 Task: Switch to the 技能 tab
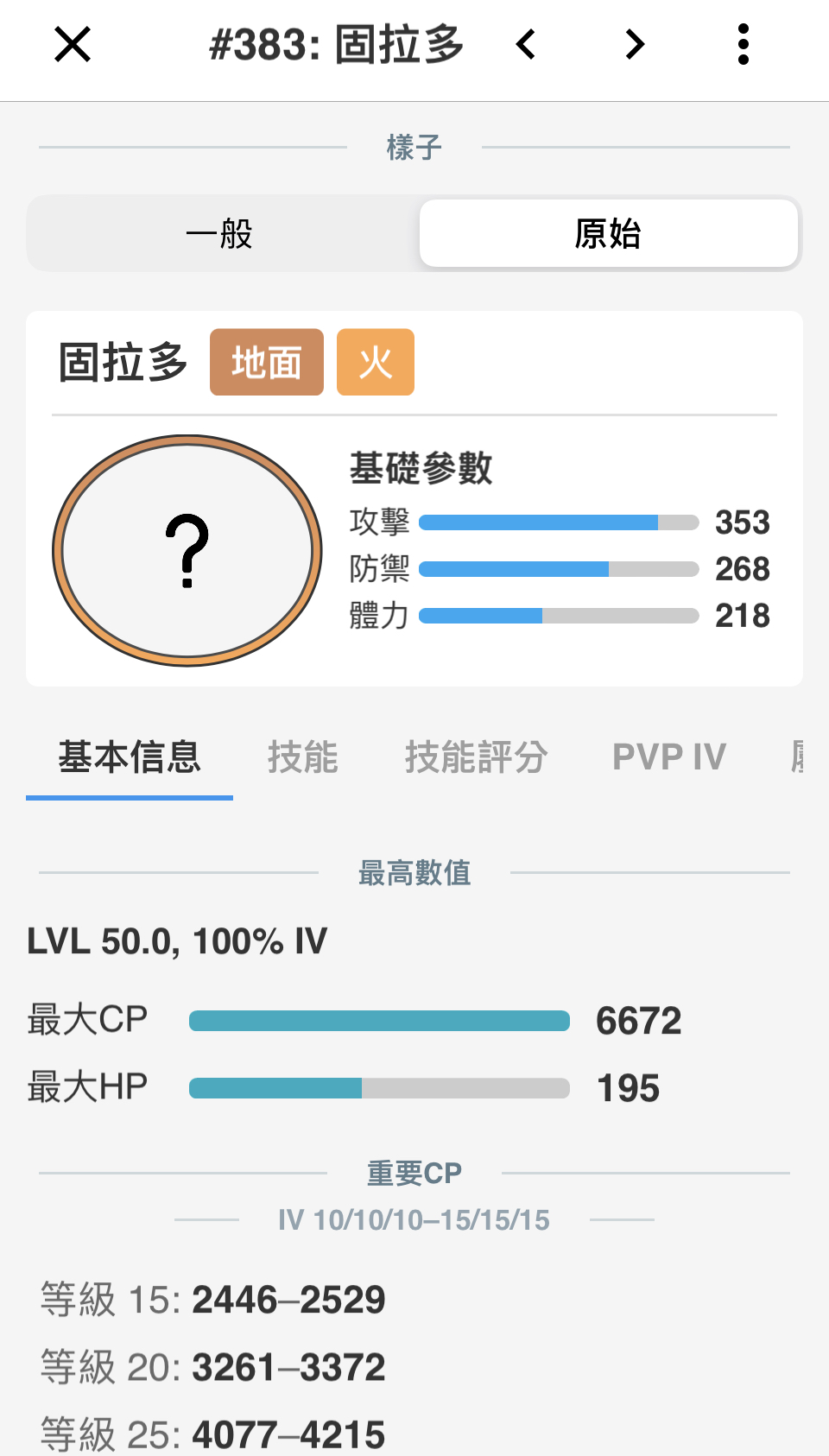302,758
